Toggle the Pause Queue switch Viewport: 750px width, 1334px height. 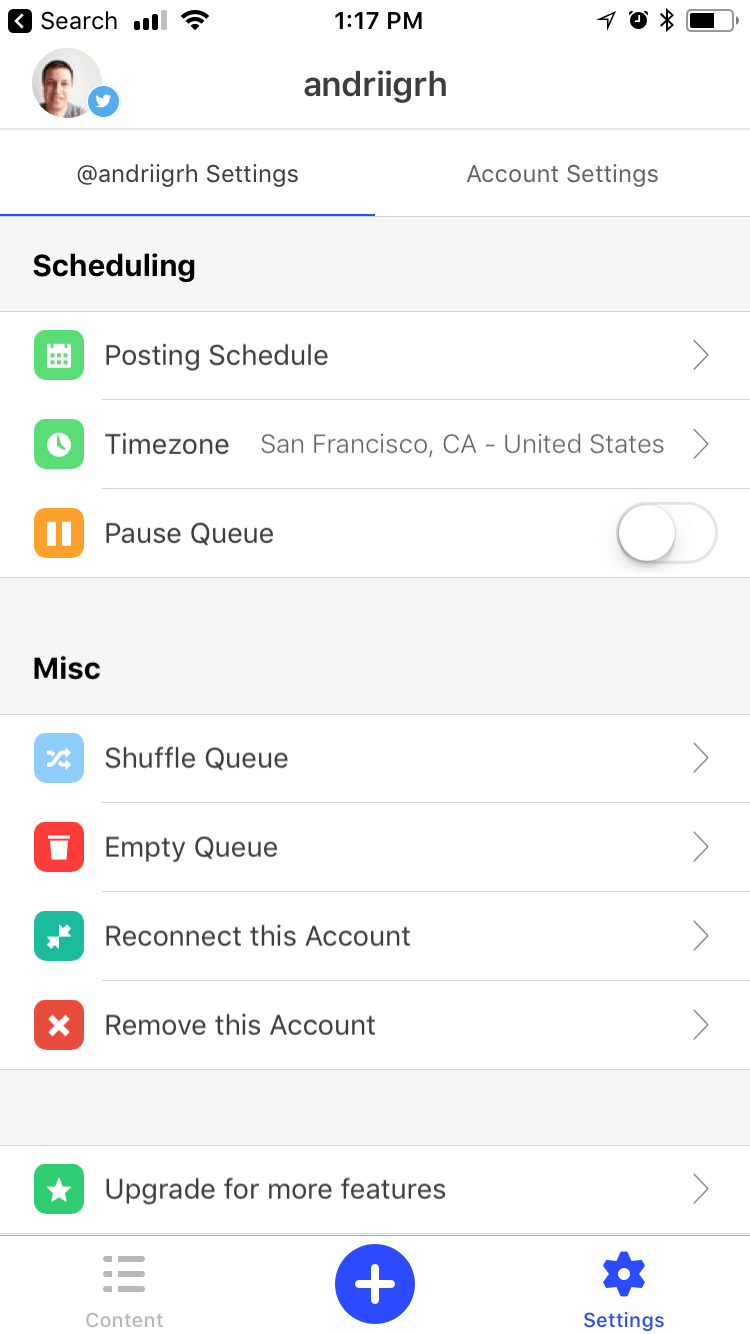pyautogui.click(x=666, y=534)
